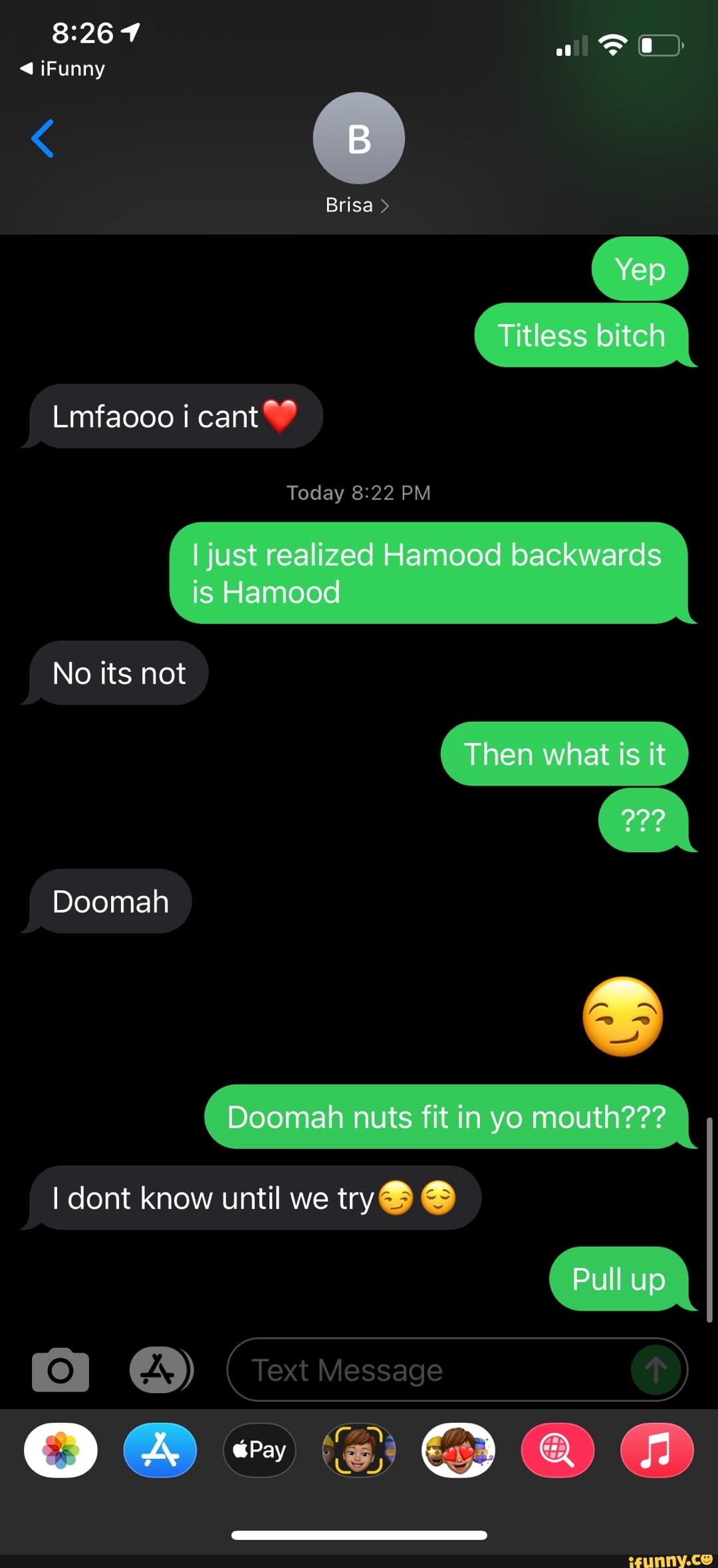The image size is (718, 1568).
Task: Expand Brisa's contact details chevron
Action: point(387,206)
